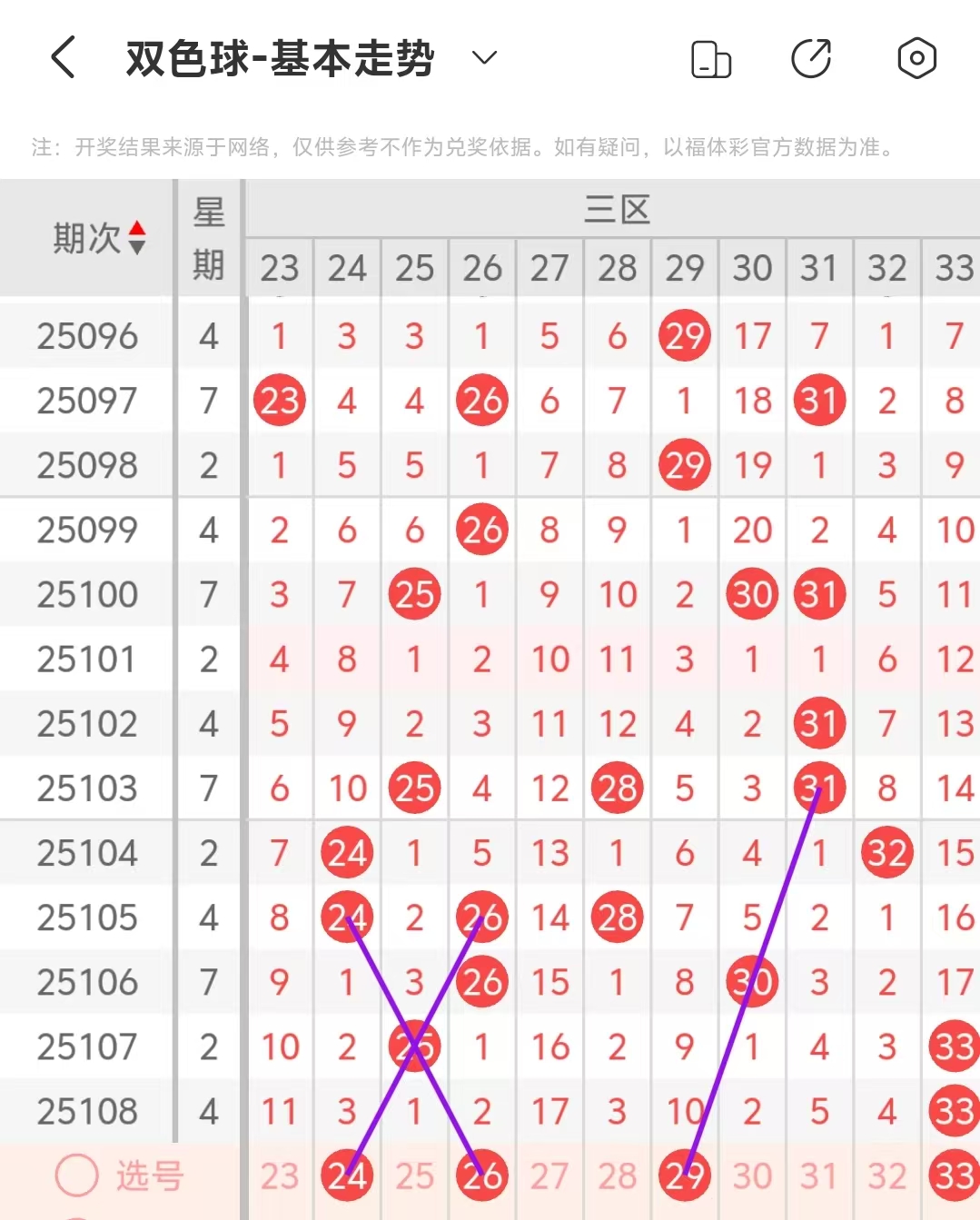Viewport: 980px width, 1220px height.
Task: Go back from the trend chart
Action: point(63,58)
